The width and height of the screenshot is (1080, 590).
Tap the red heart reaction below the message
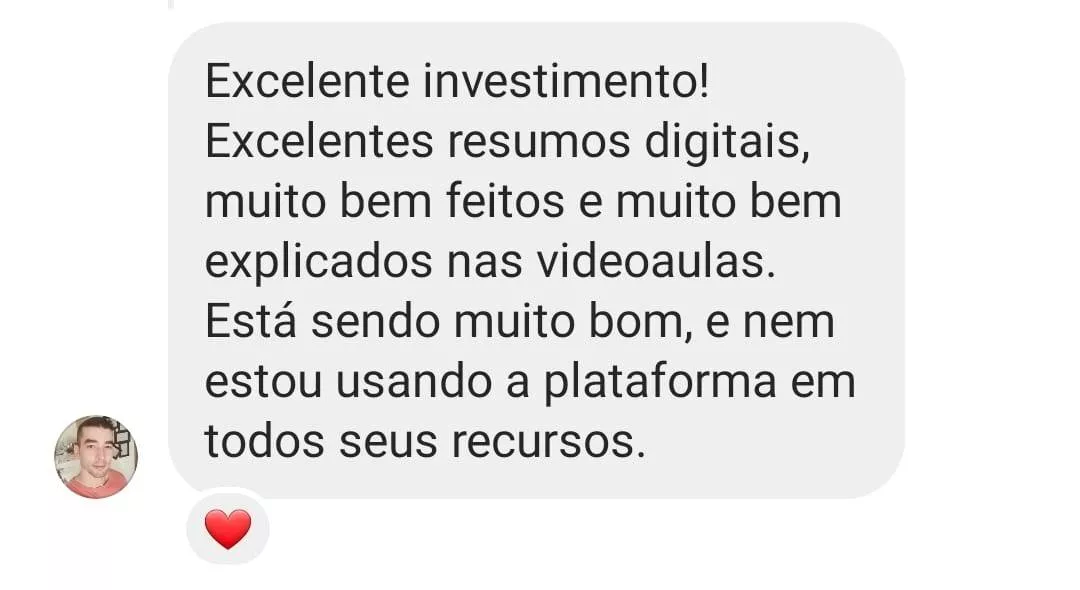[x=228, y=528]
